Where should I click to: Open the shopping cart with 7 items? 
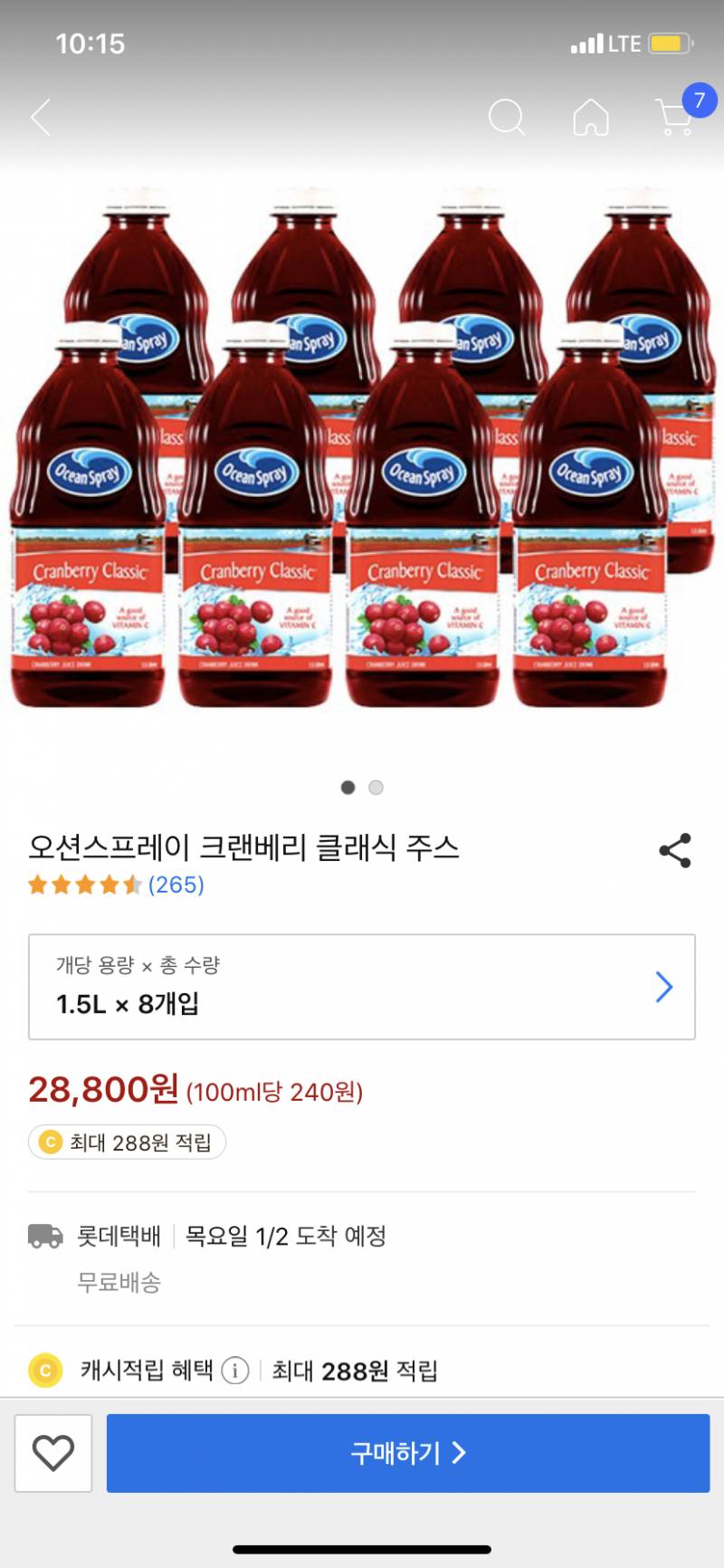(673, 119)
